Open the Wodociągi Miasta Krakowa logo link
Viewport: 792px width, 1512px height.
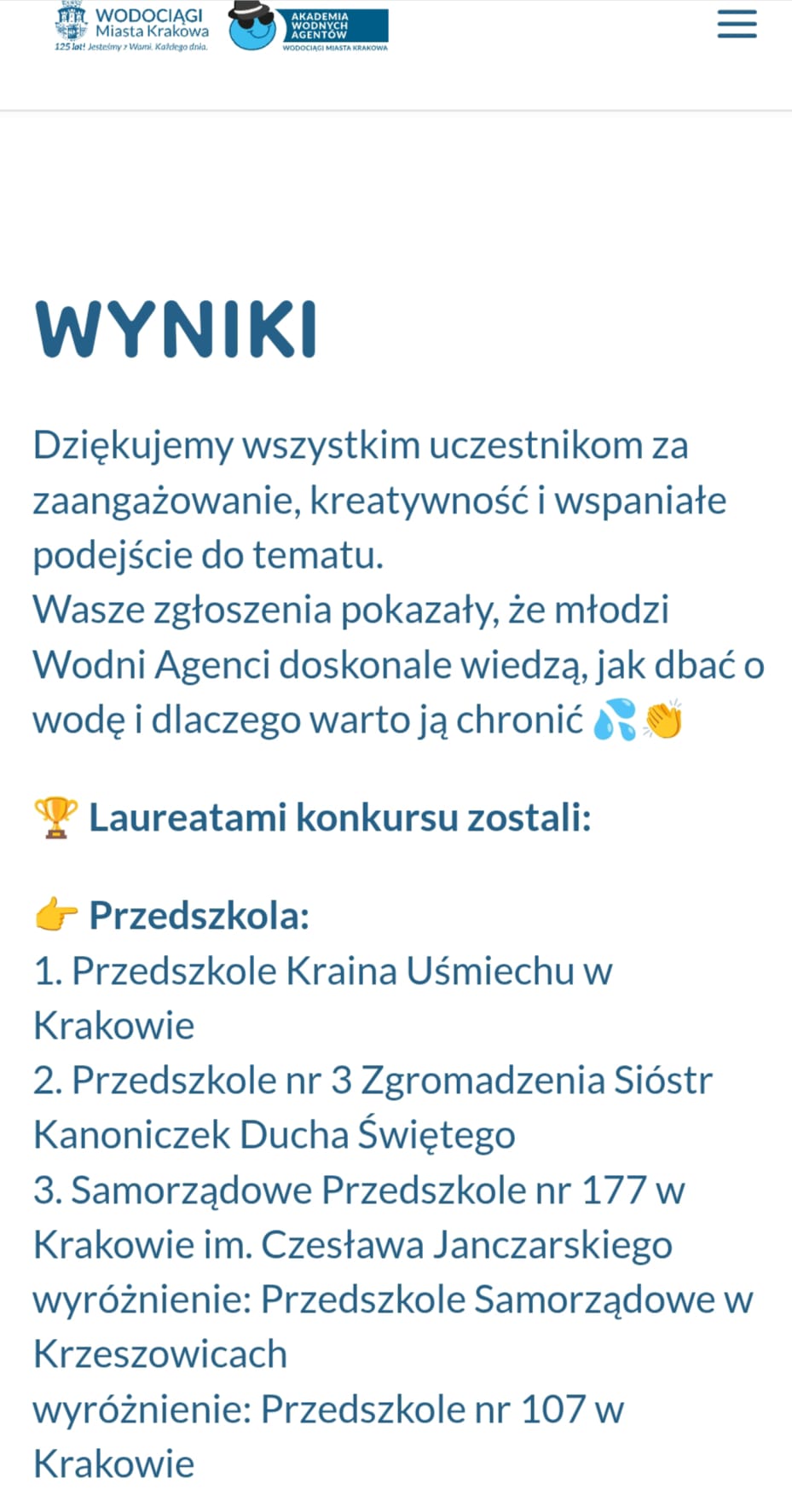[x=131, y=26]
